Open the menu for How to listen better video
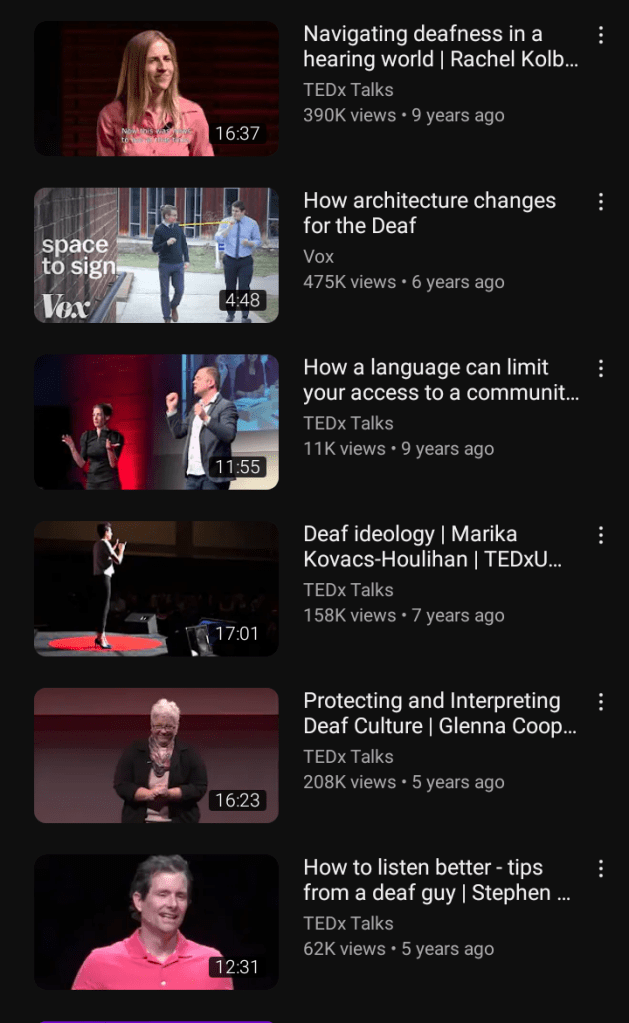The image size is (629, 1023). coord(600,869)
